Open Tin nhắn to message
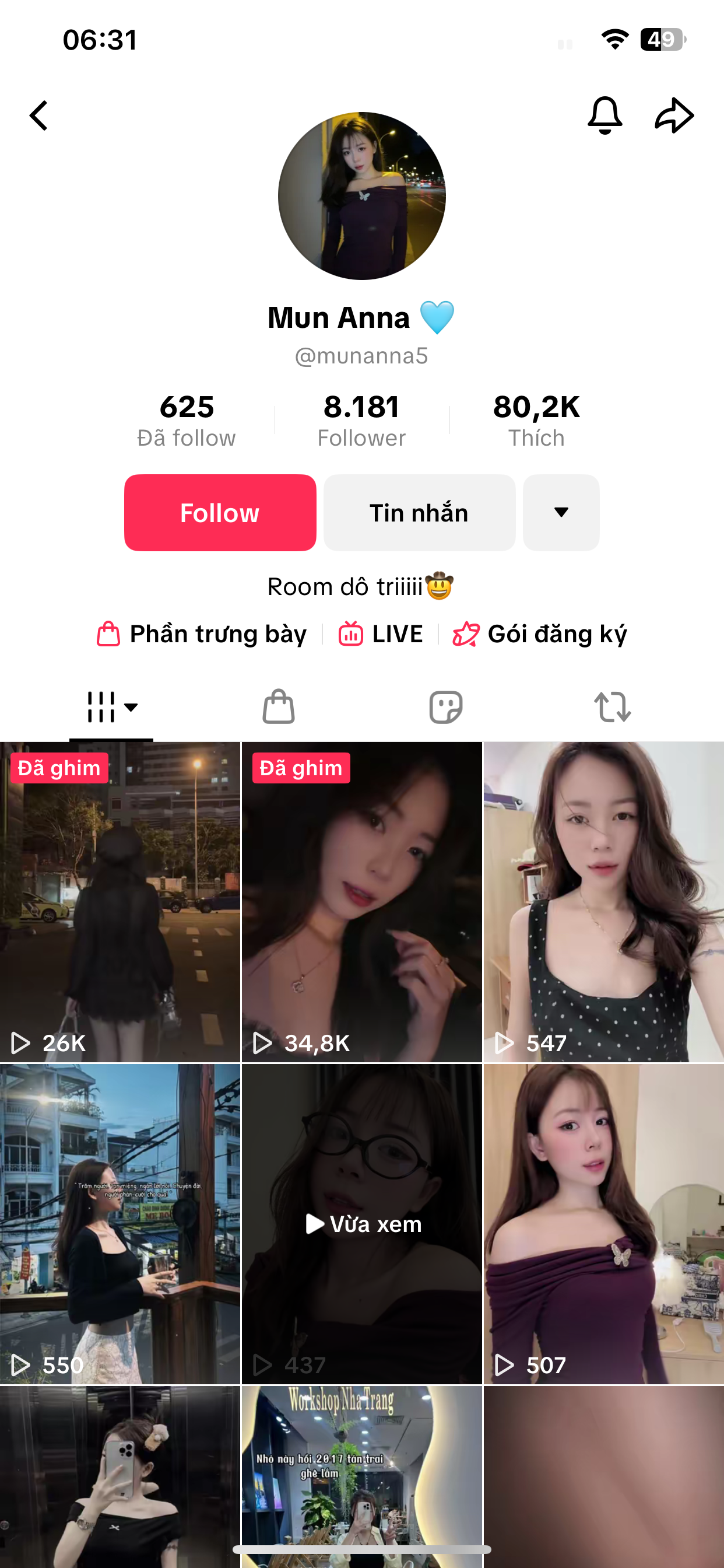This screenshot has width=724, height=1568. click(x=419, y=513)
